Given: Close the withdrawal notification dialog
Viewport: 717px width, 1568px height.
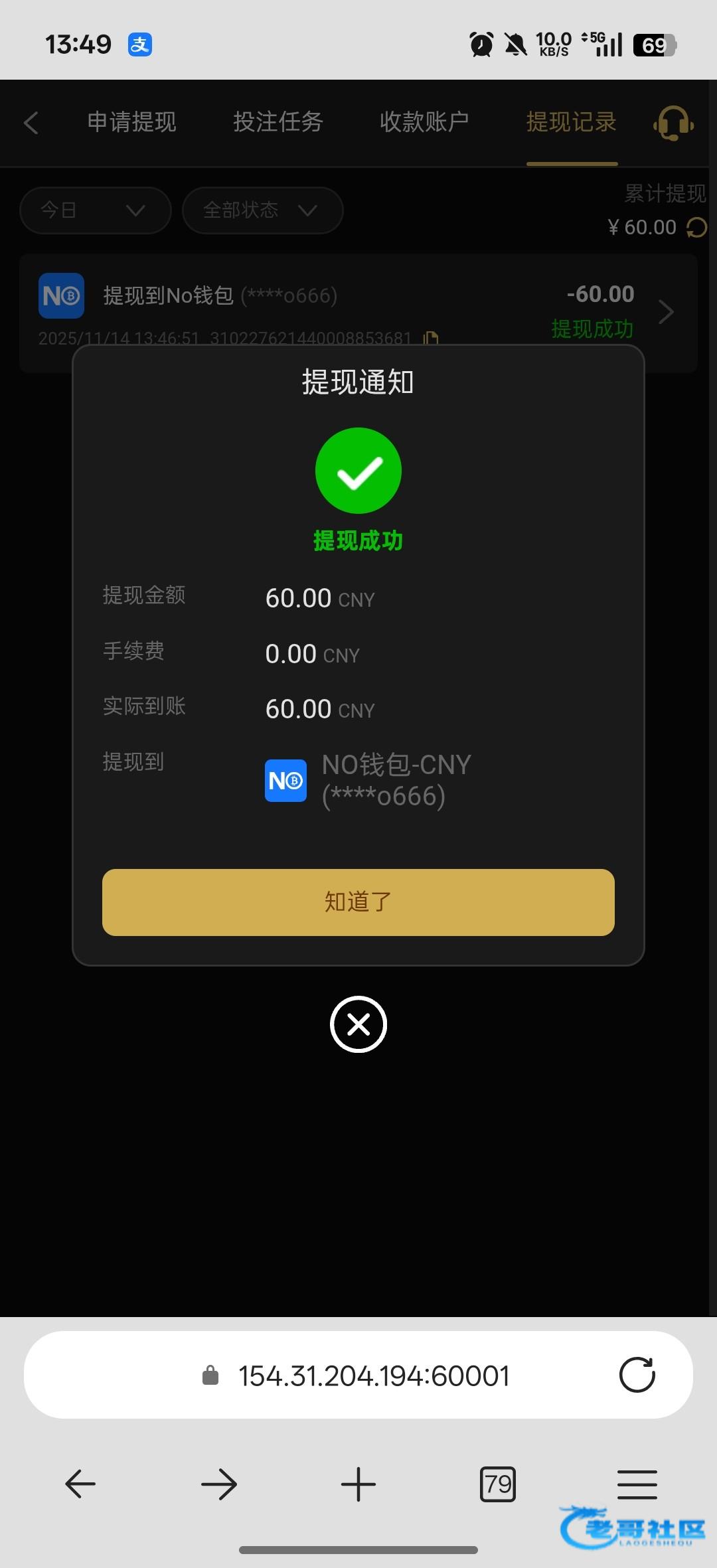Looking at the screenshot, I should click(358, 1024).
